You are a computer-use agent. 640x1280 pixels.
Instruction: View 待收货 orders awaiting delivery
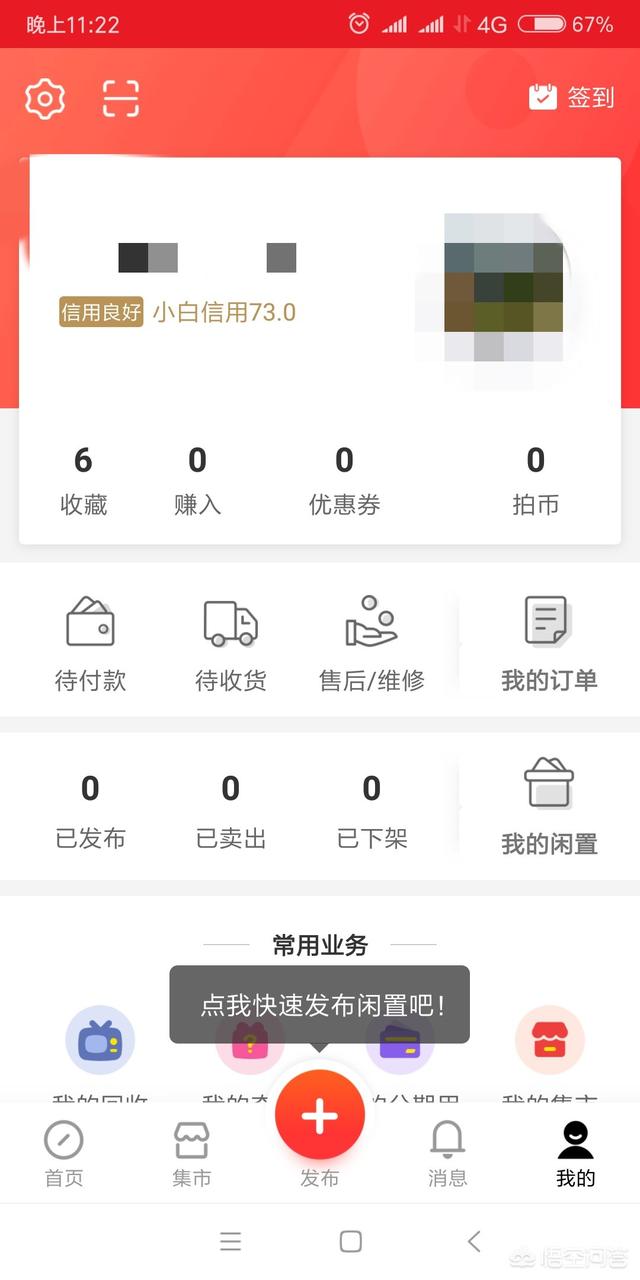pos(230,644)
